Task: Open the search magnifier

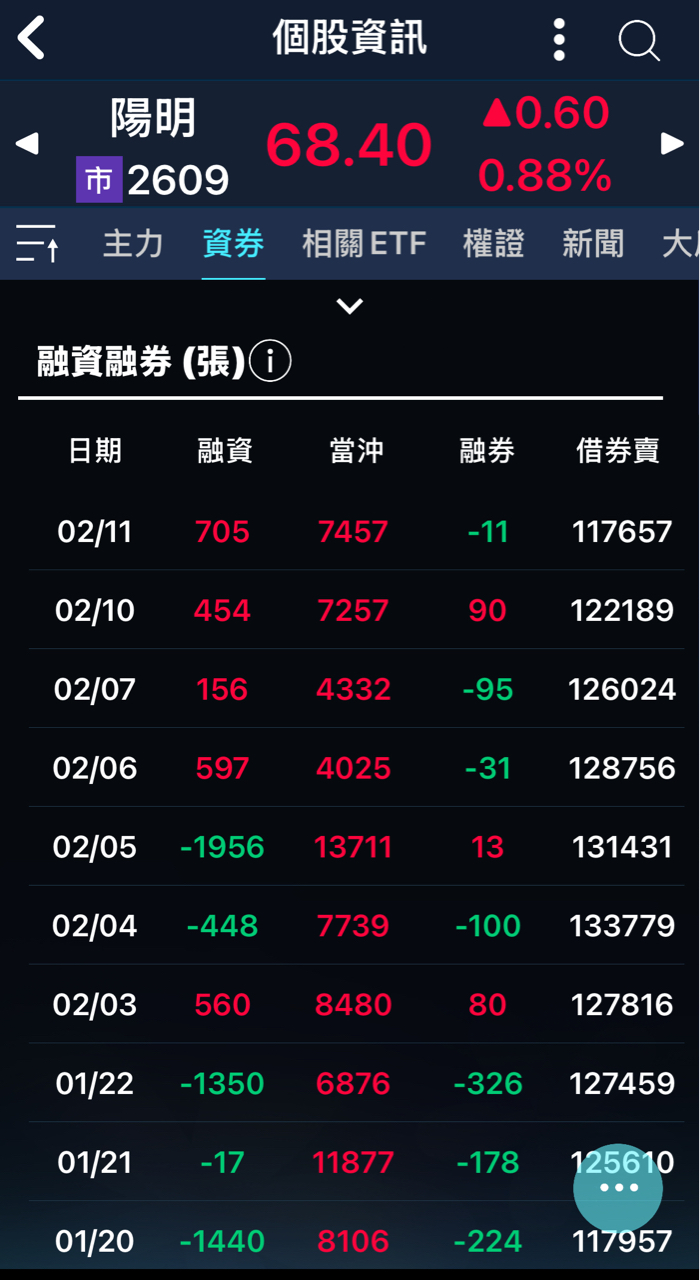Action: pos(638,41)
